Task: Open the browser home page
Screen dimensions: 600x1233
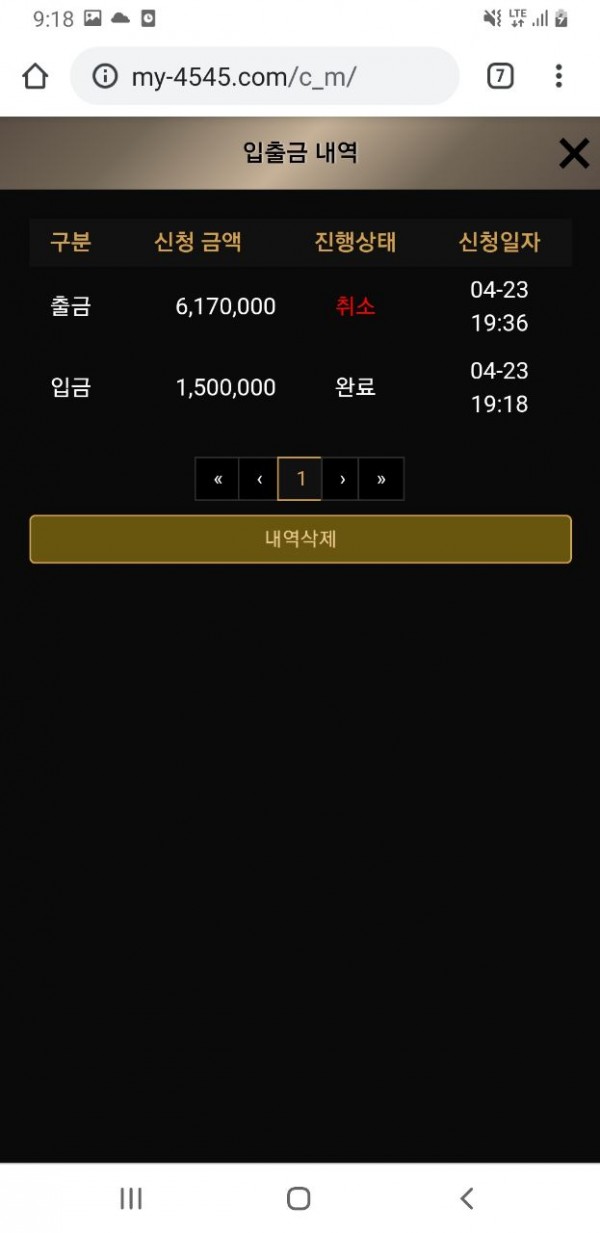Action: [35, 76]
